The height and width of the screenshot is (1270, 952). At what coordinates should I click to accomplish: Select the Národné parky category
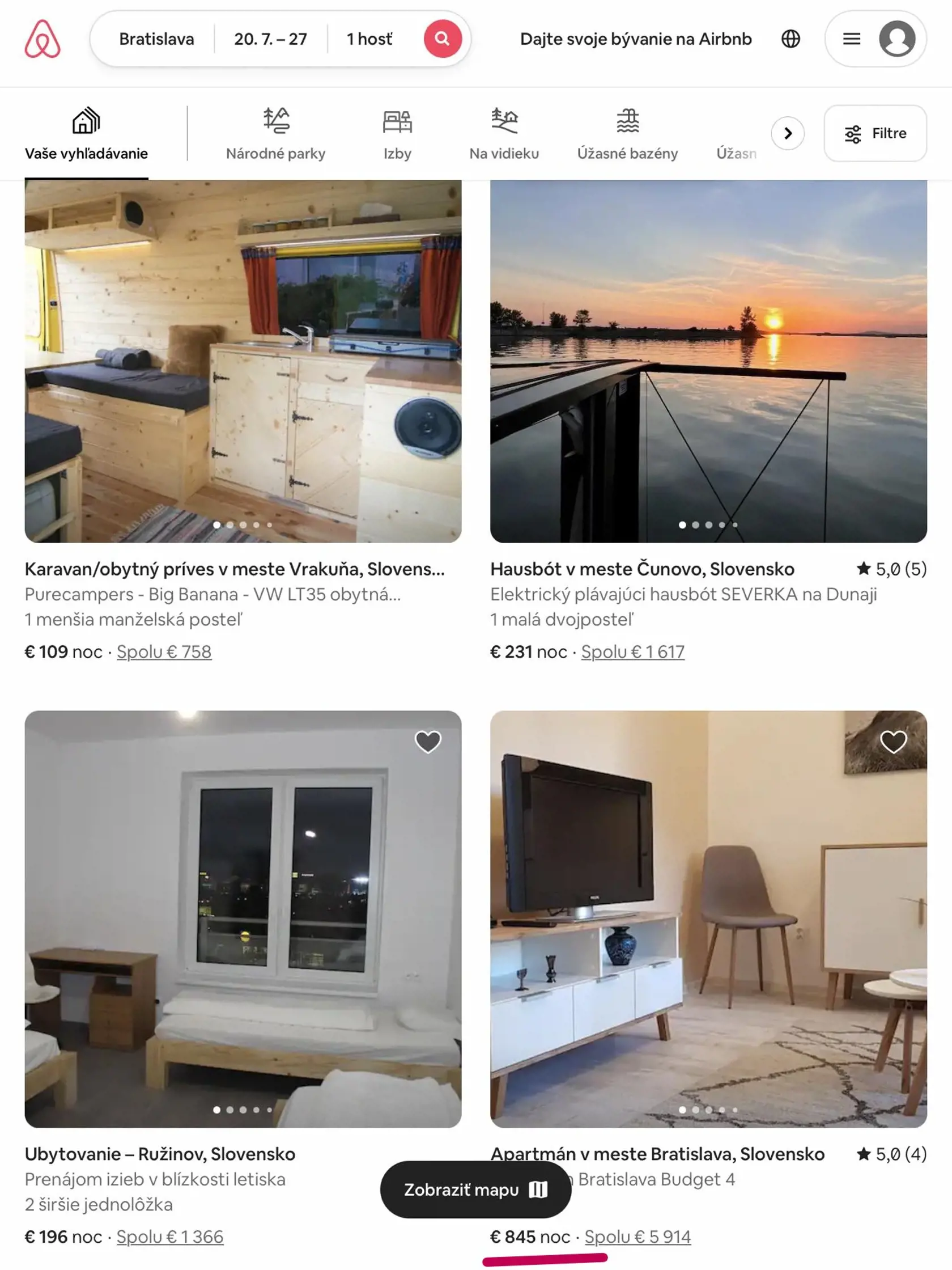[275, 134]
